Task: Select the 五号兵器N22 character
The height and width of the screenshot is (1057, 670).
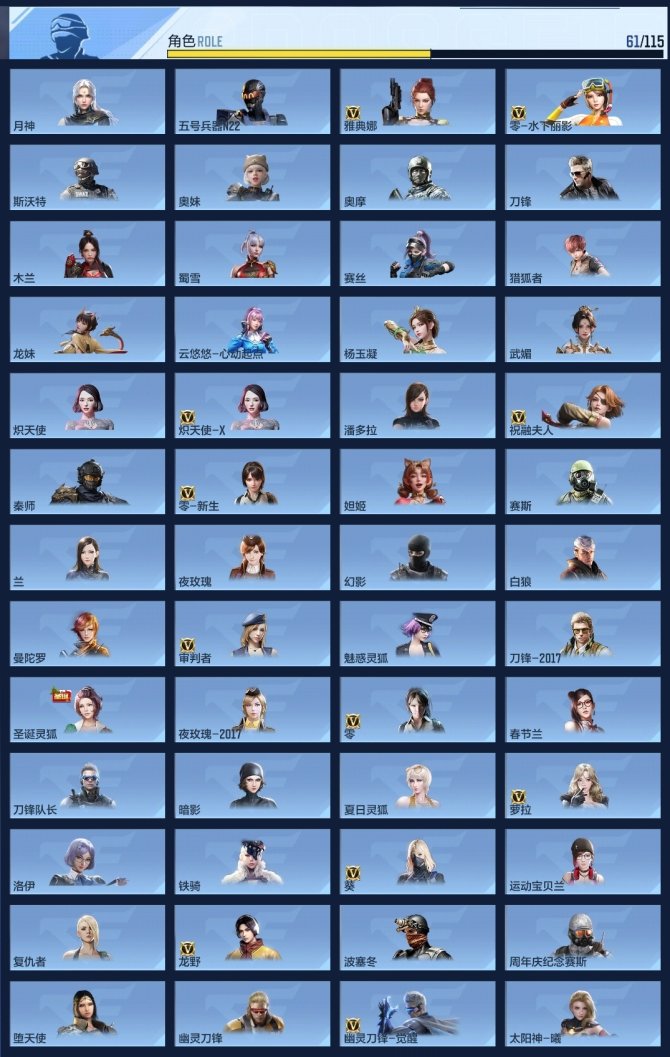Action: tap(252, 101)
